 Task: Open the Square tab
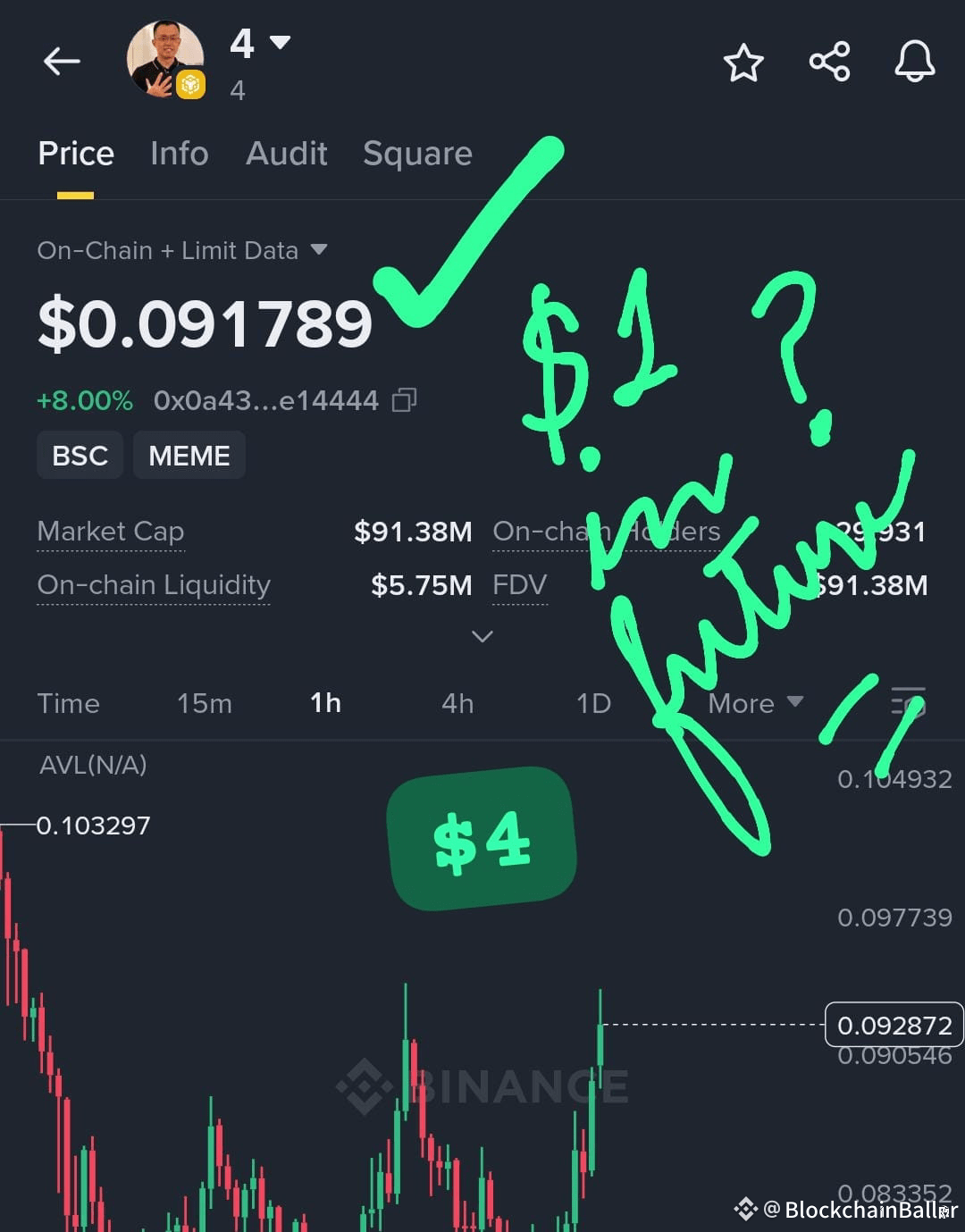pyautogui.click(x=417, y=154)
